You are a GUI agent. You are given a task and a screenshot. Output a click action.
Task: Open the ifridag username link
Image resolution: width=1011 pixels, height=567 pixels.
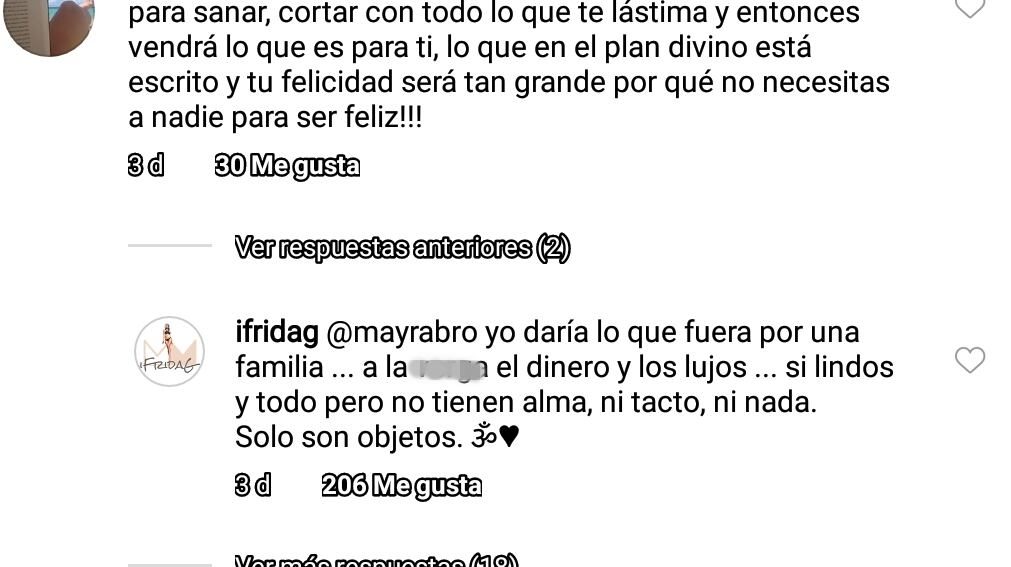tap(277, 332)
